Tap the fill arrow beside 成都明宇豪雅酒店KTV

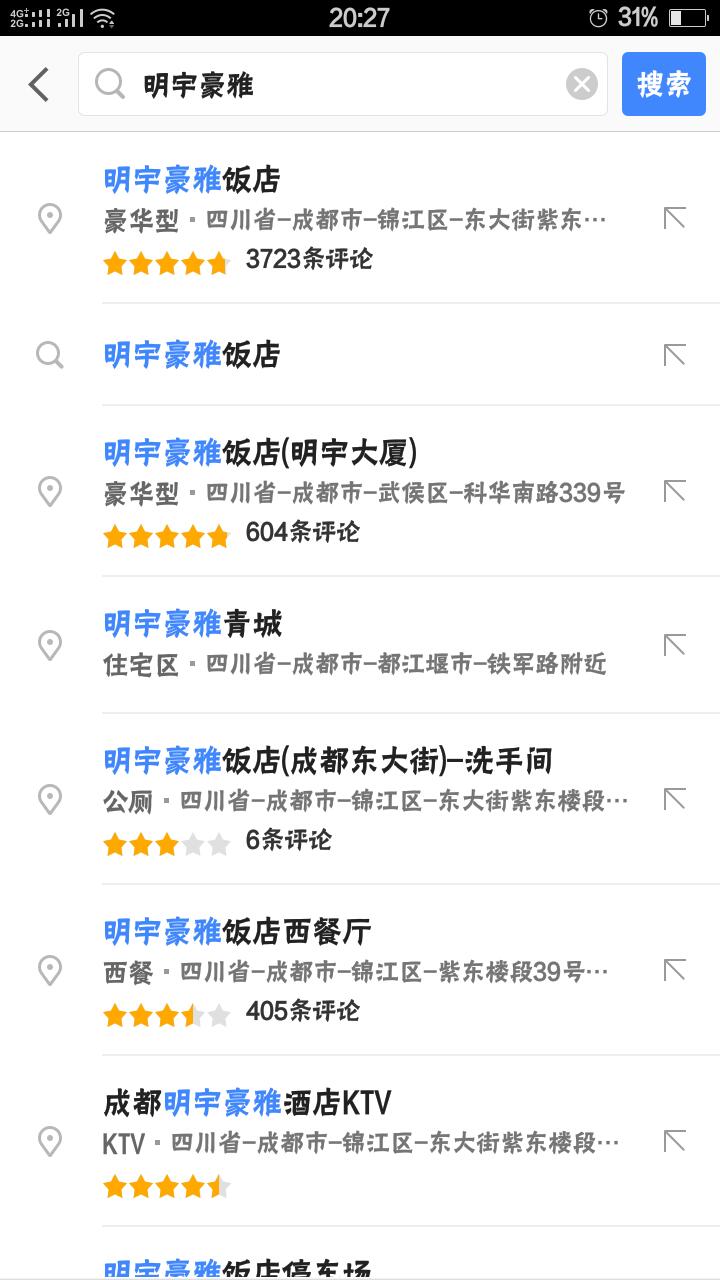[675, 1141]
